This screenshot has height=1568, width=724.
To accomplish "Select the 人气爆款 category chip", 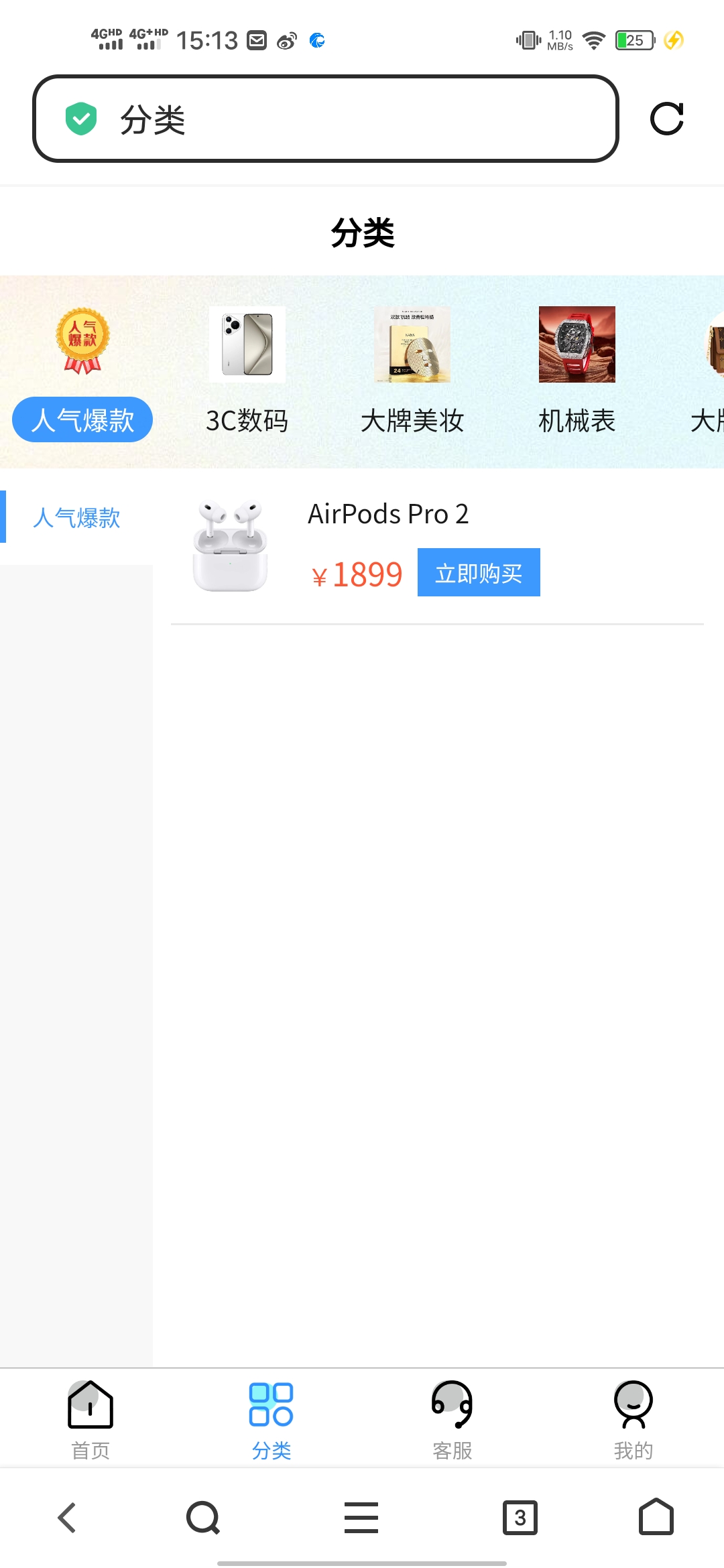I will (82, 419).
